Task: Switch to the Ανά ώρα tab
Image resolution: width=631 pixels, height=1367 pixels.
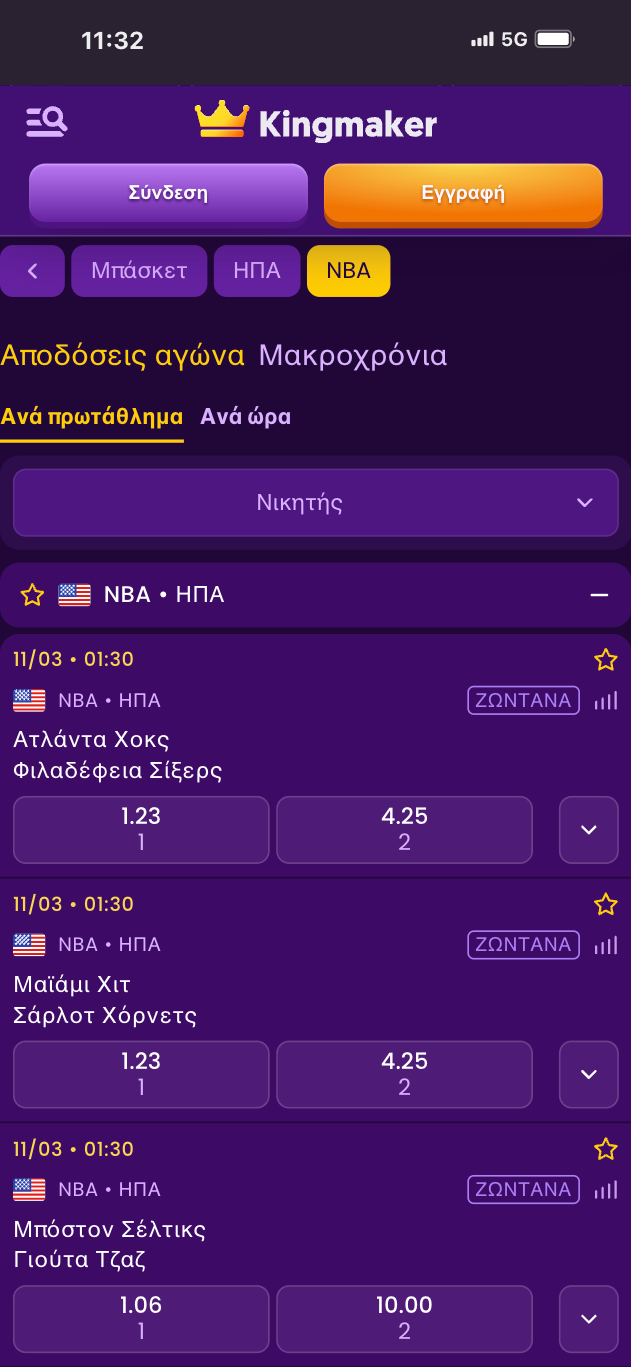Action: 245,417
